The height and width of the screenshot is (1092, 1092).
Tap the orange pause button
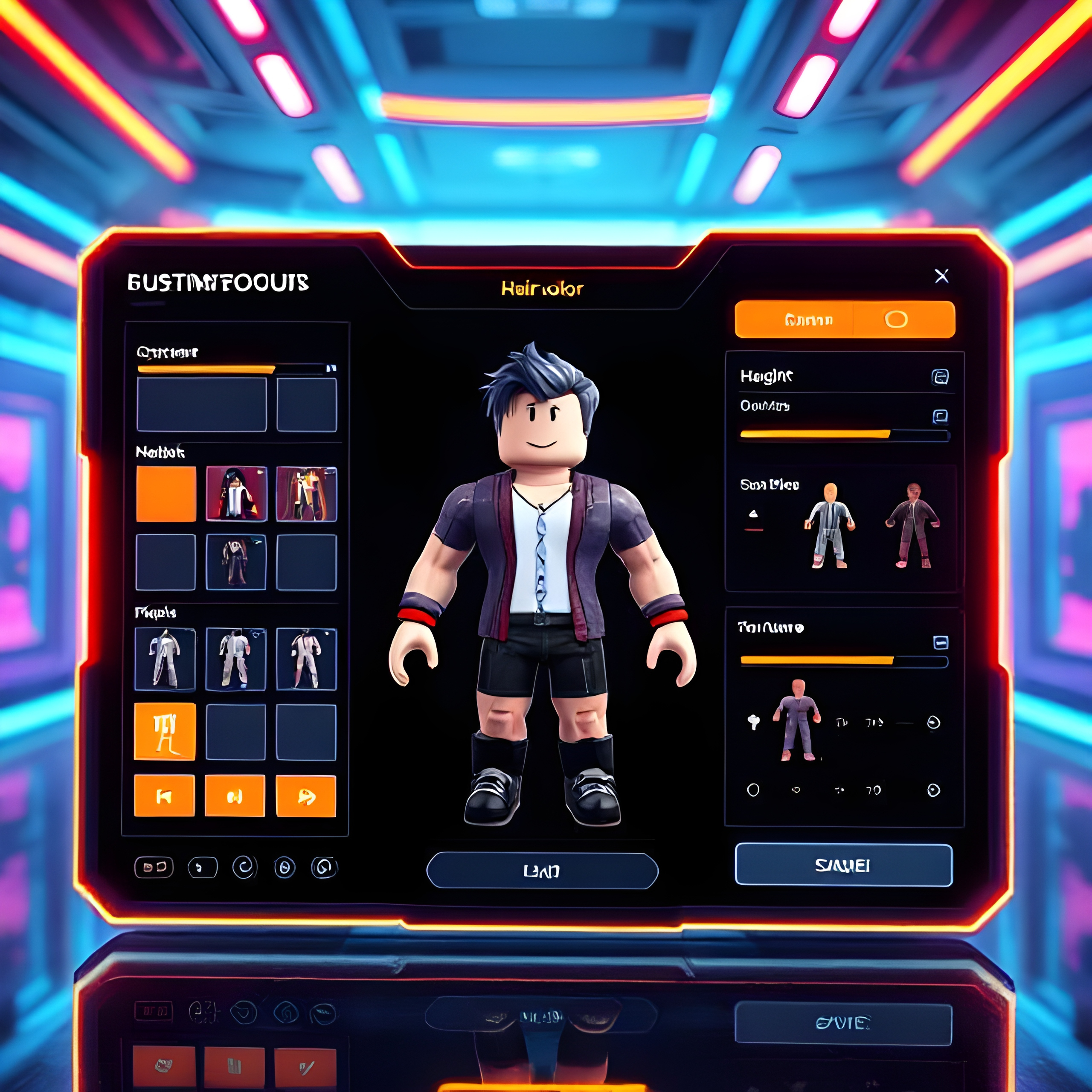click(235, 796)
